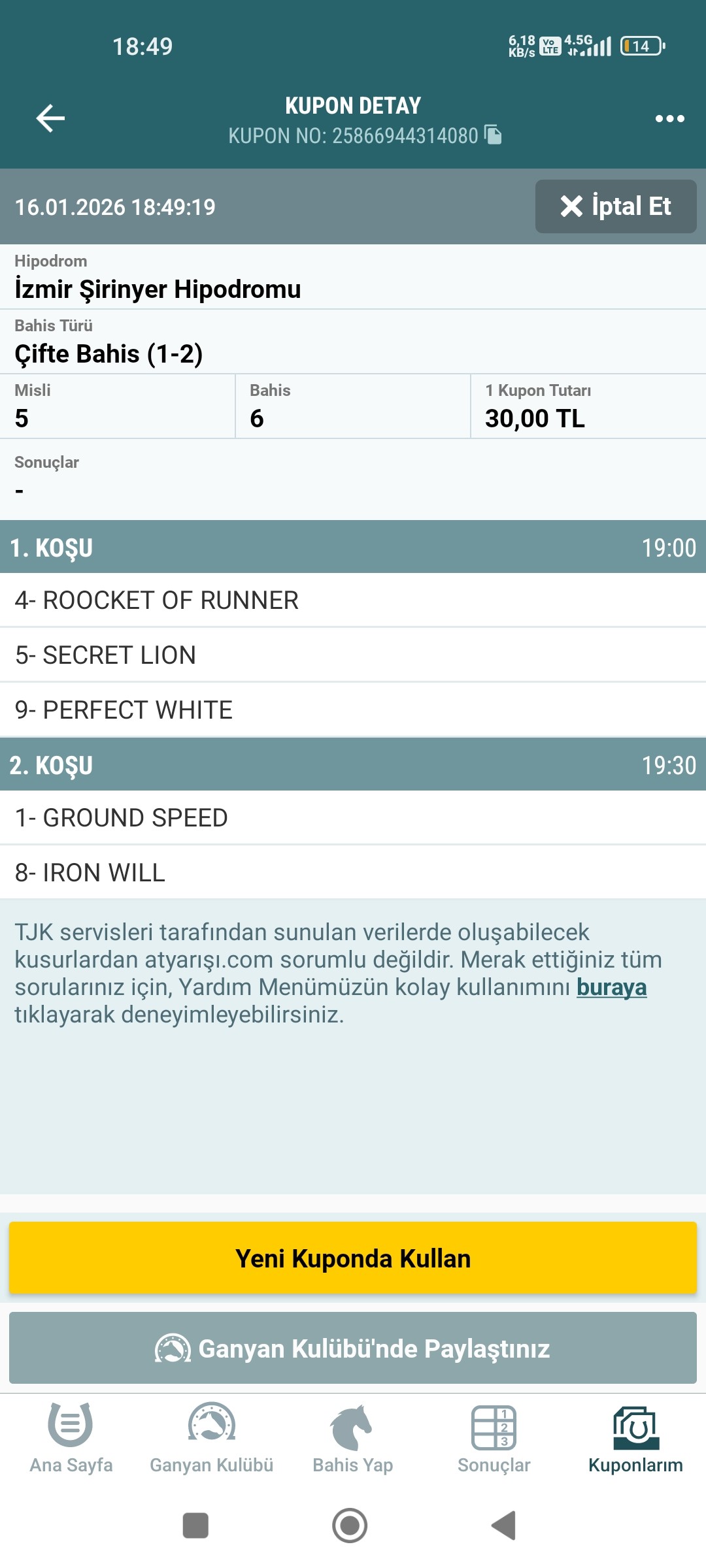Open recent apps with the square button
Viewport: 706px width, 1568px height.
click(195, 1526)
